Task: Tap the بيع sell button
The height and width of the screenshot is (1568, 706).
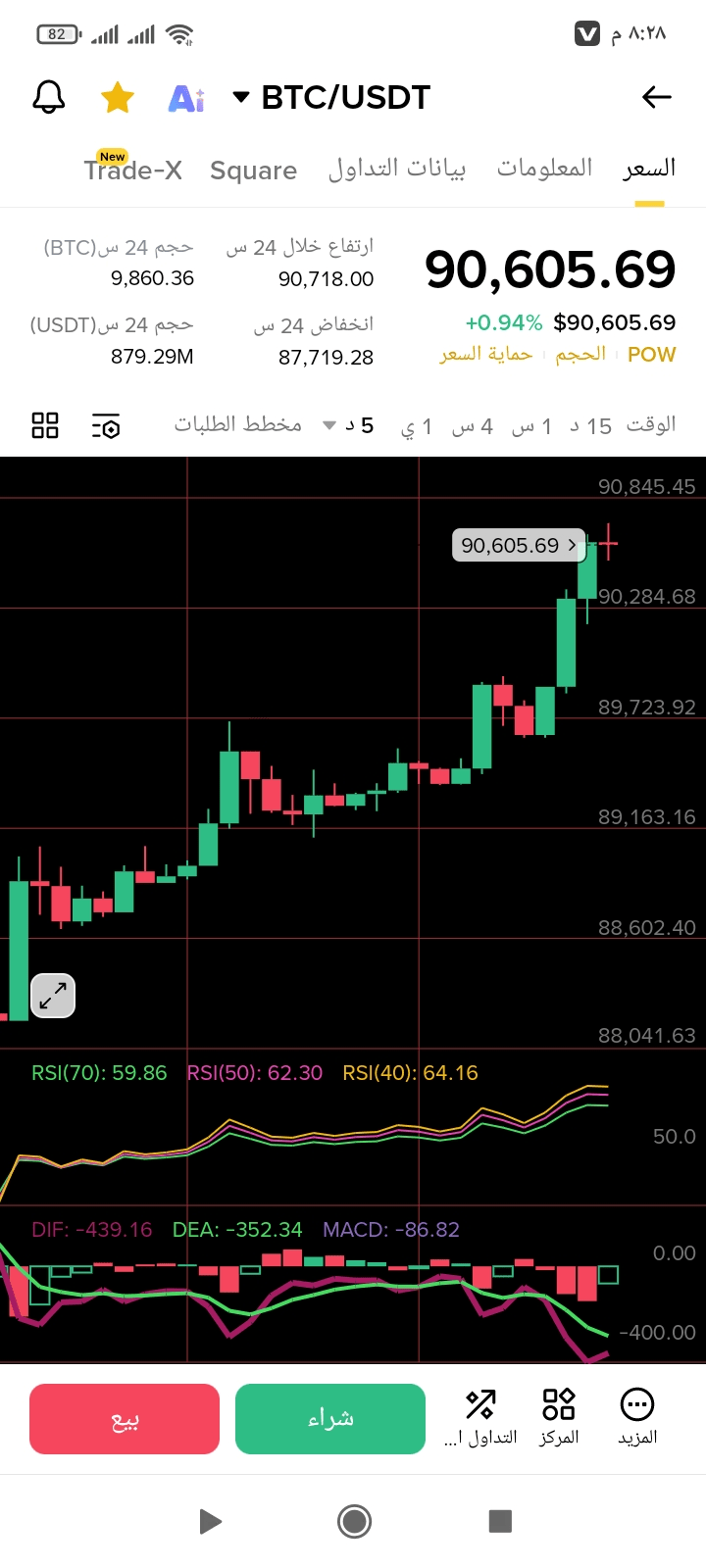Action: [125, 1418]
